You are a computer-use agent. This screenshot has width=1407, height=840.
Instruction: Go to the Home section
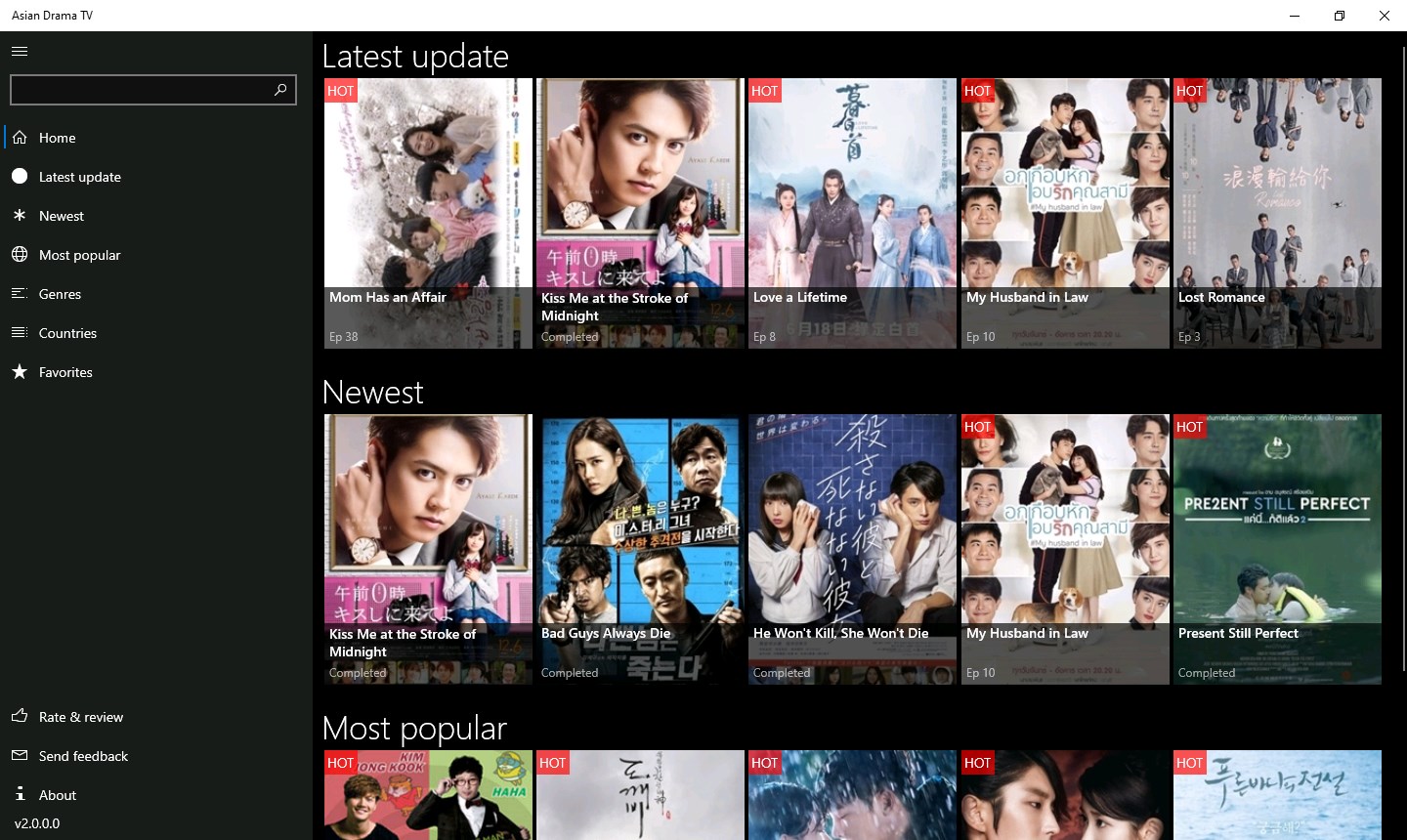tap(57, 138)
